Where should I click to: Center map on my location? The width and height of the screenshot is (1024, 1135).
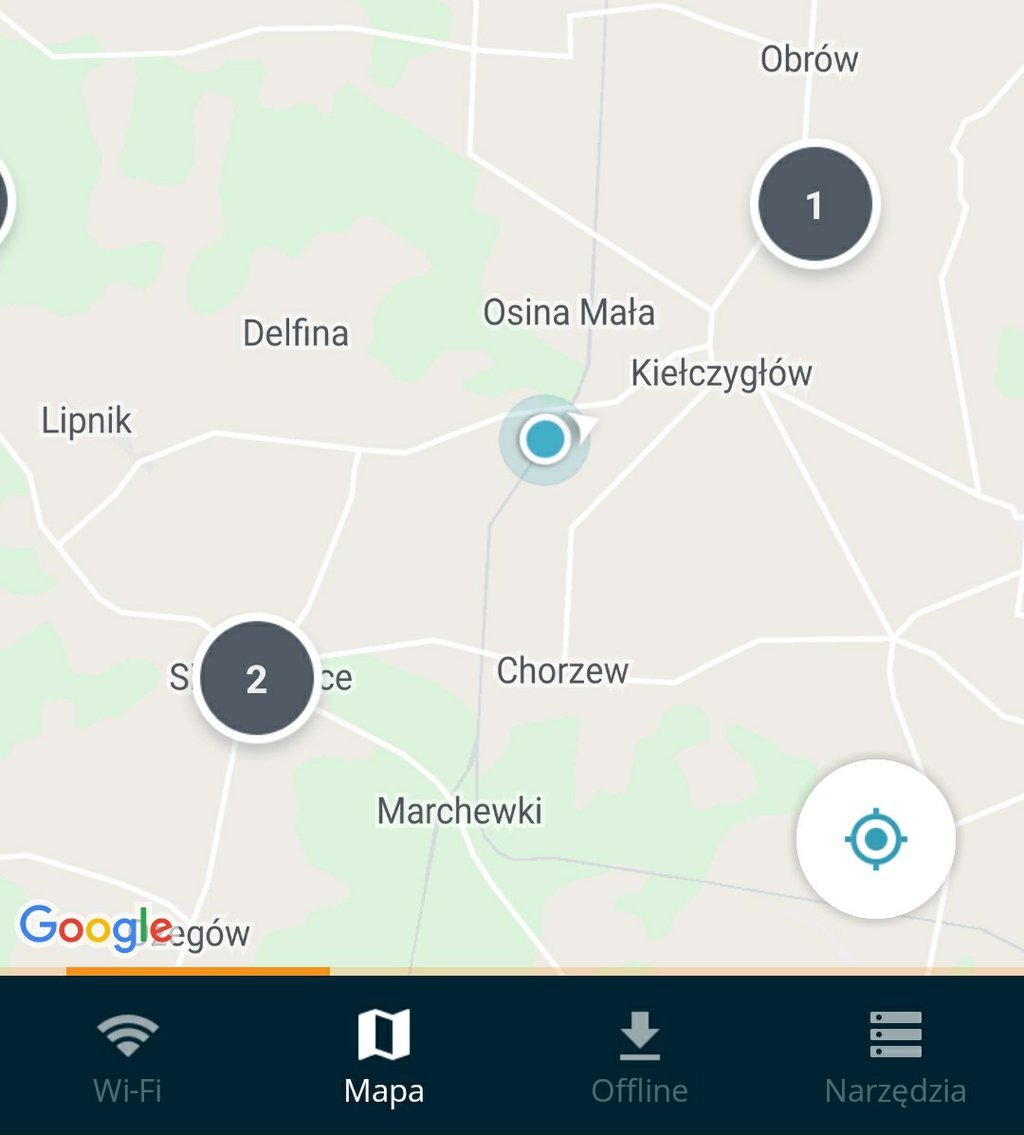pos(875,838)
